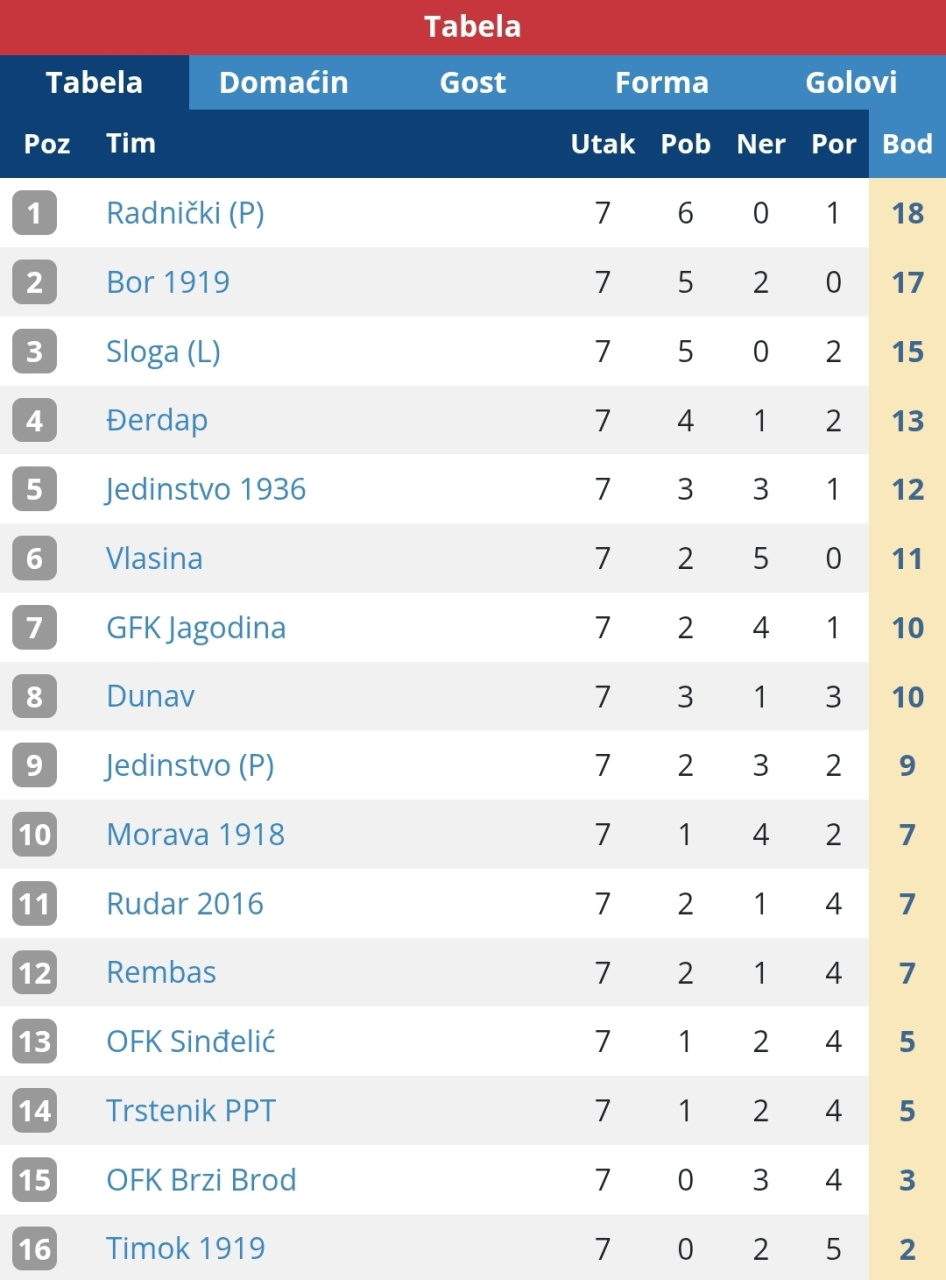Tap Morava 1918 team name
946x1280 pixels.
pyautogui.click(x=195, y=834)
